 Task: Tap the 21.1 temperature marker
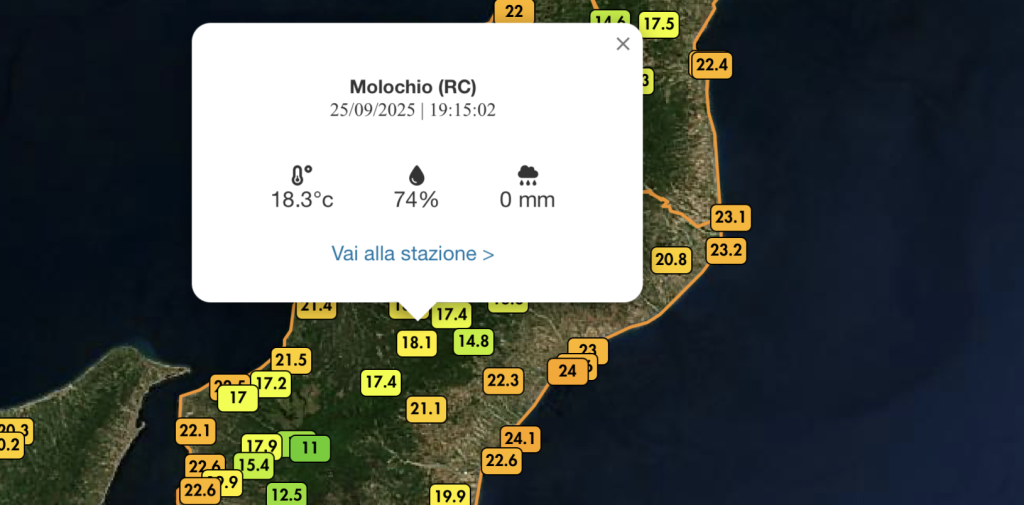click(426, 408)
